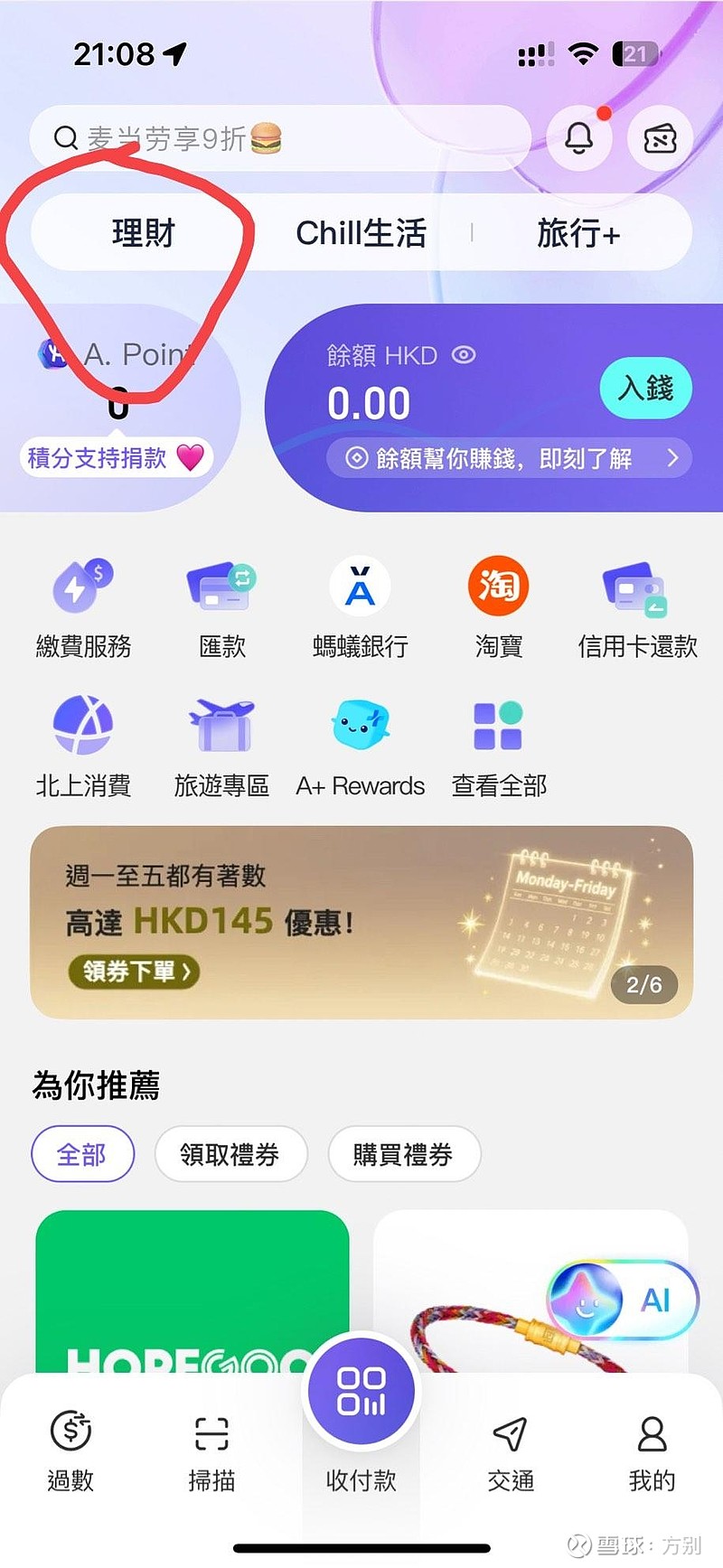This screenshot has width=723, height=1568.
Task: Select the 領取禮券 filter pill
Action: [x=230, y=1154]
